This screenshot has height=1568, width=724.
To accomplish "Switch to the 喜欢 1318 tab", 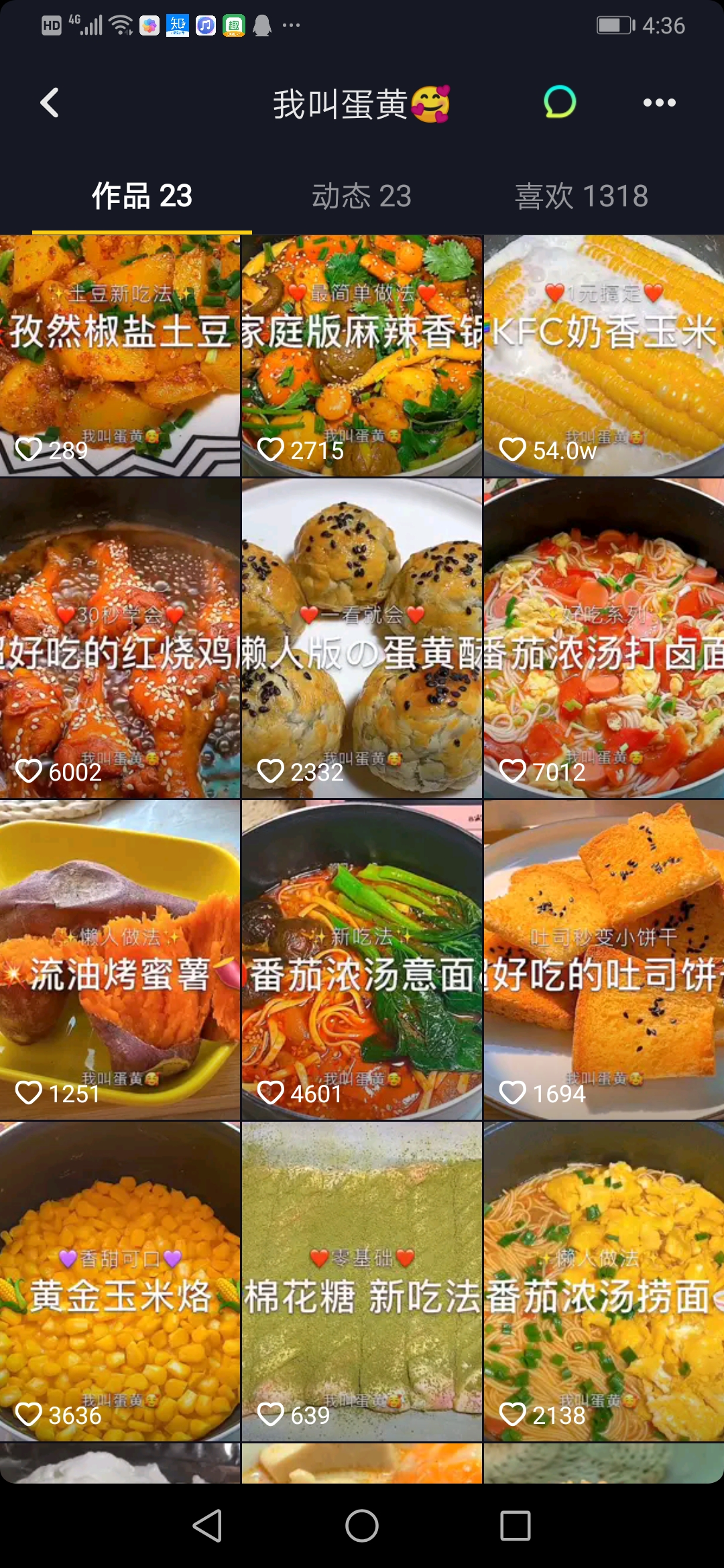I will [x=582, y=196].
